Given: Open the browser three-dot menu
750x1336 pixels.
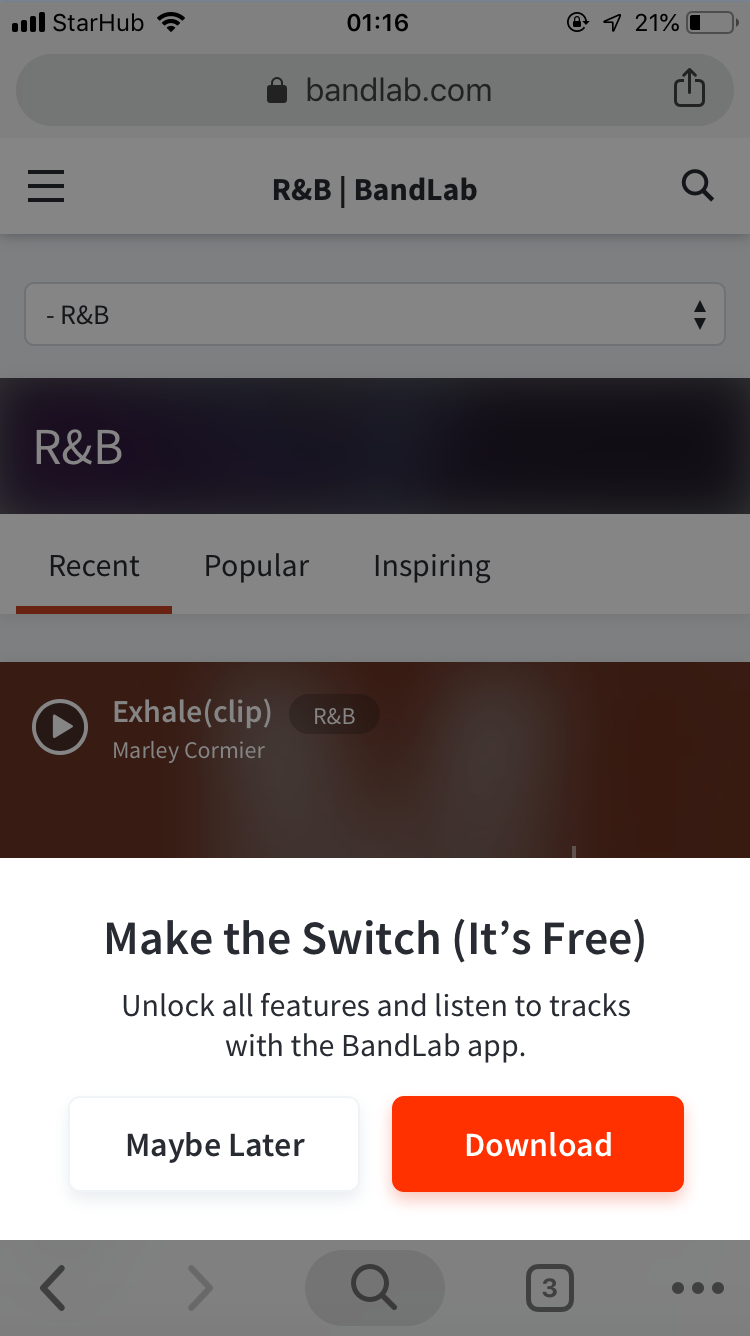Looking at the screenshot, I should 697,1287.
